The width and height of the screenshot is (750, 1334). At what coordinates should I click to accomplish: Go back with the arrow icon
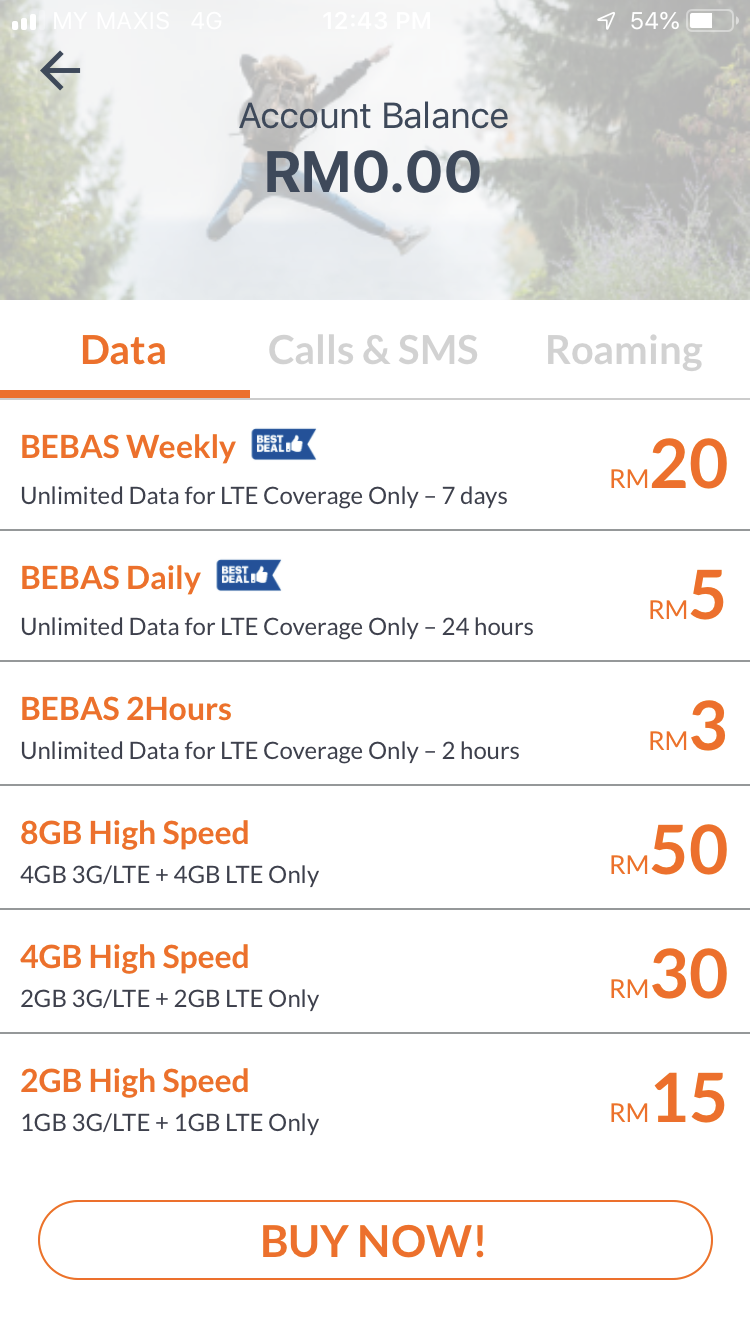60,70
